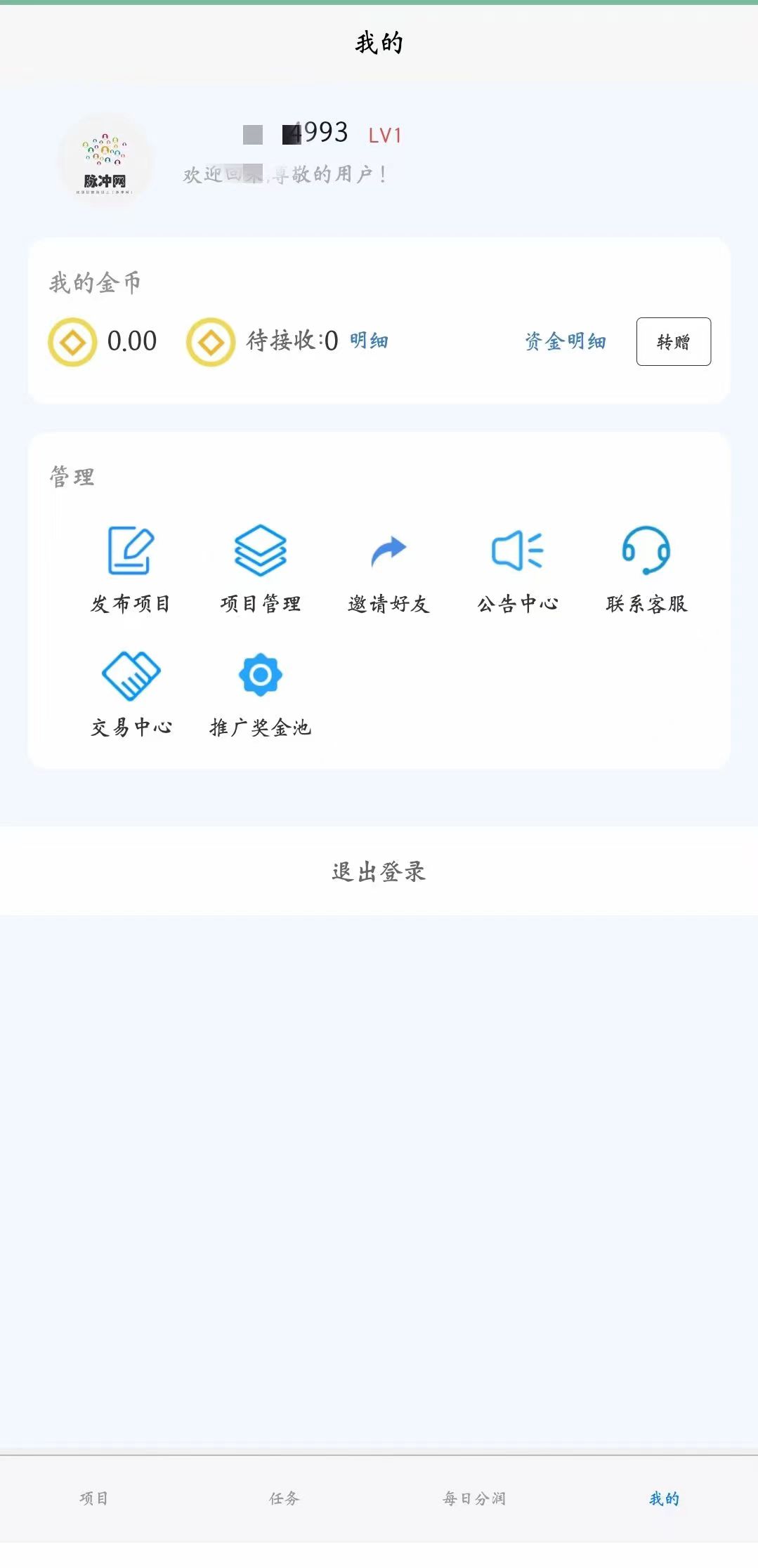Tap 退出登录 to log out
This screenshot has width=758, height=1568.
[379, 871]
